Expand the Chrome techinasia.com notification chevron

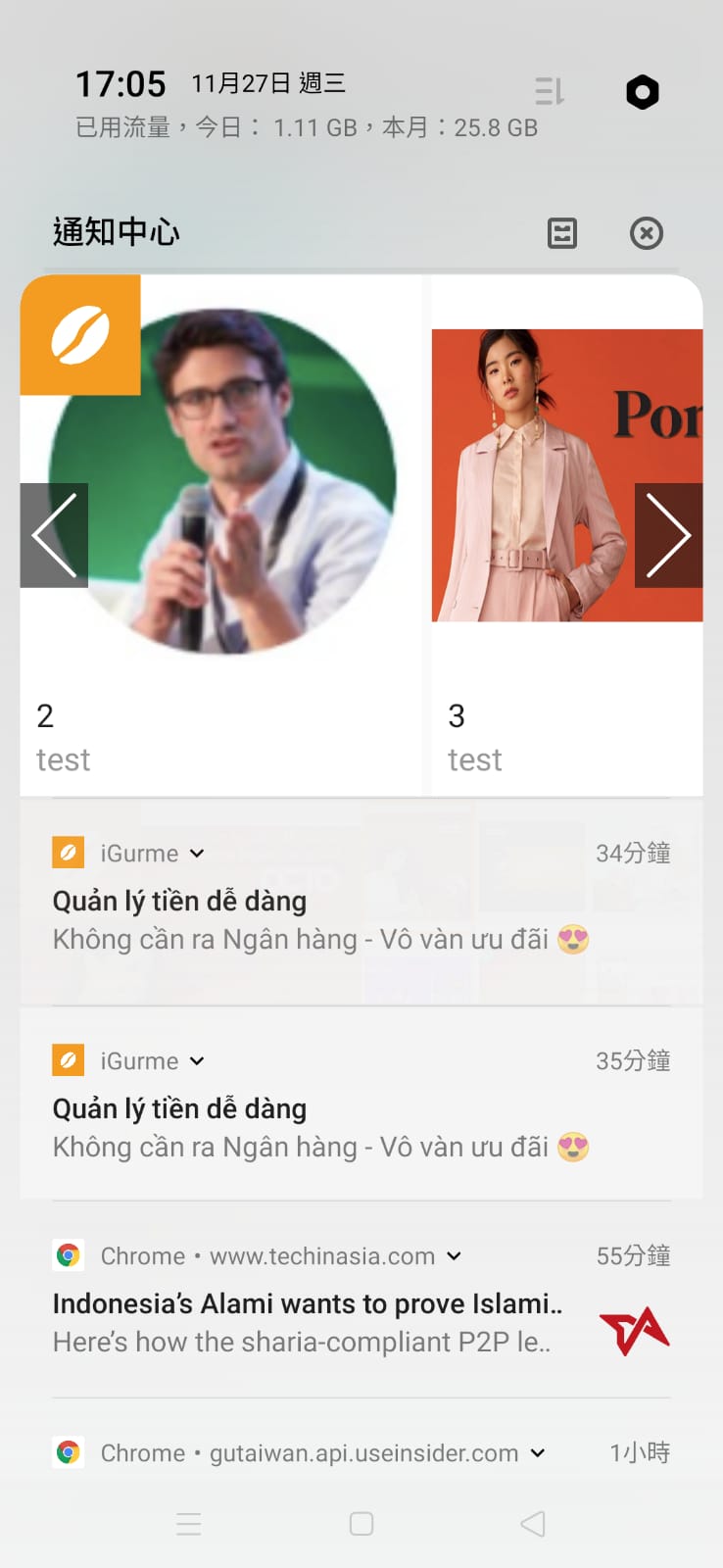click(454, 1256)
